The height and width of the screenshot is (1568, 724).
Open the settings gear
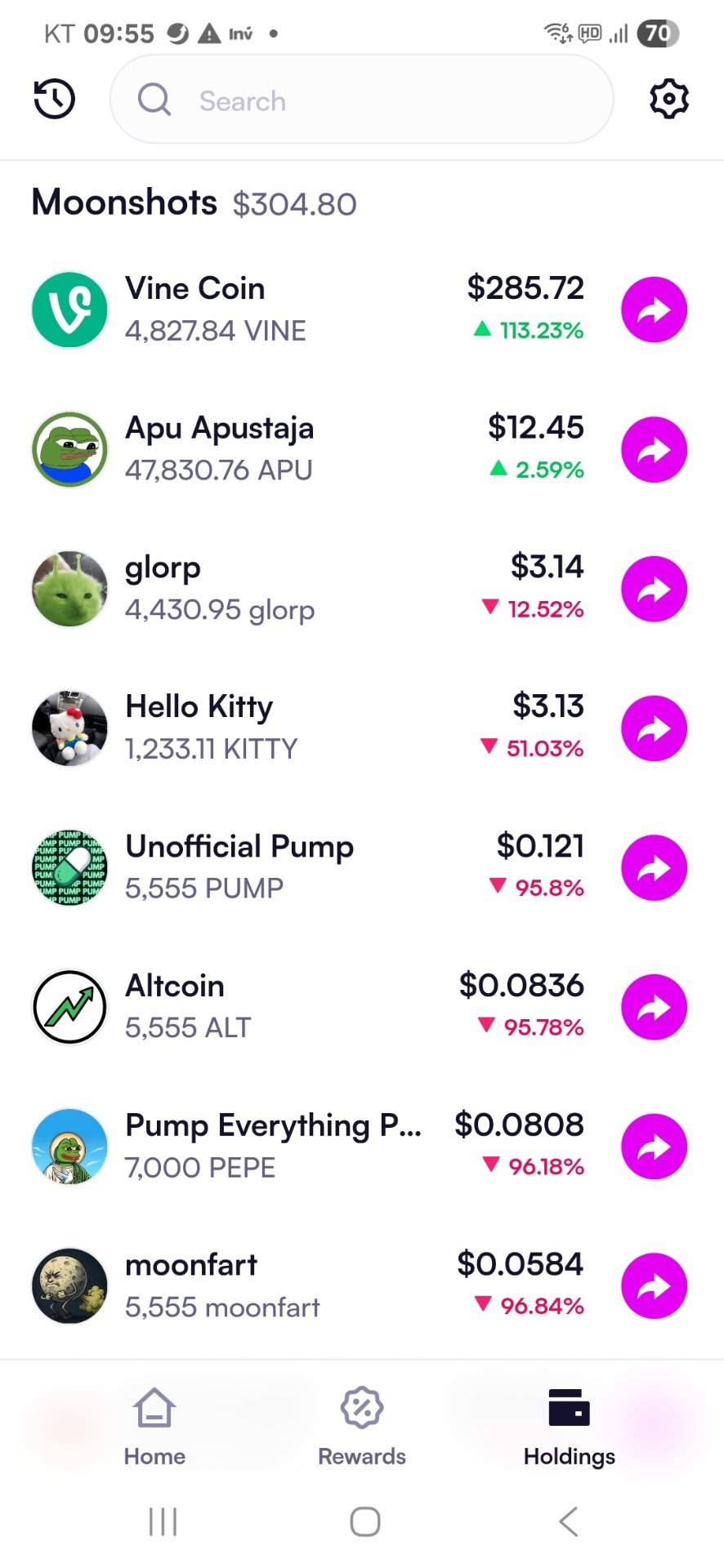[669, 100]
